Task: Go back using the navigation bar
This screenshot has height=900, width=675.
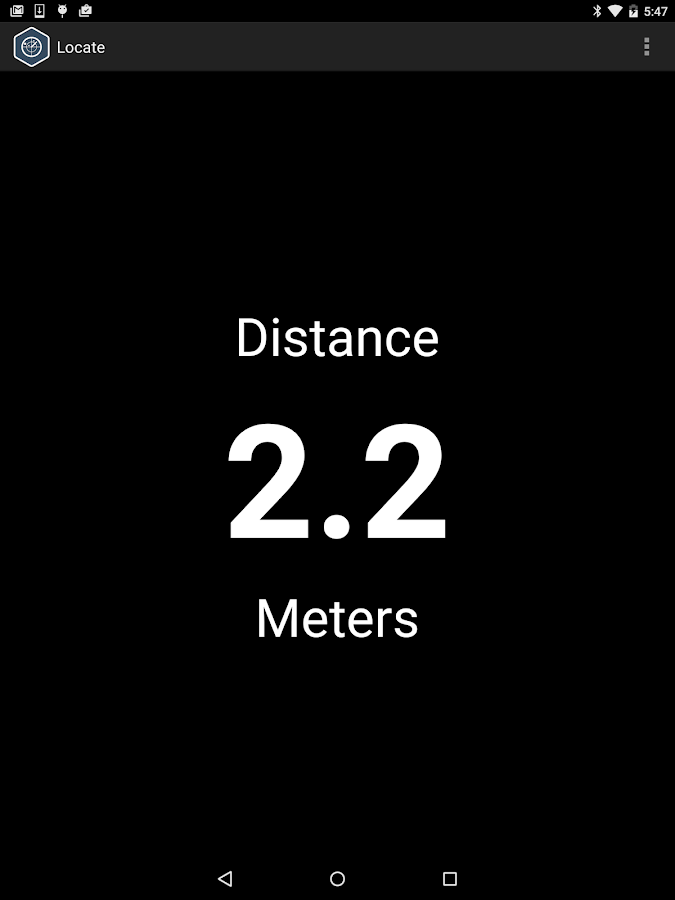Action: pos(225,878)
